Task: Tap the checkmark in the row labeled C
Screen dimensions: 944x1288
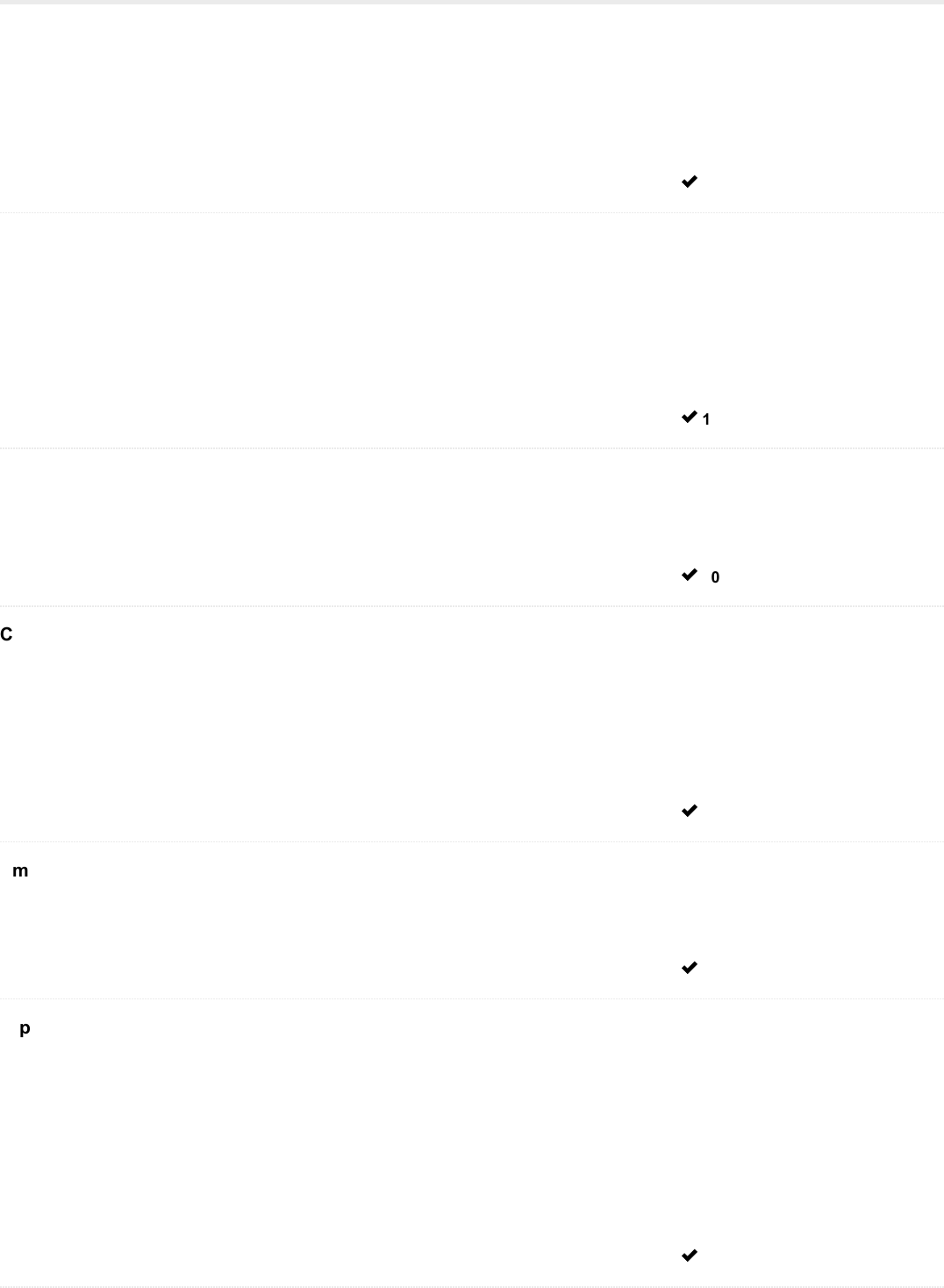Action: (x=690, y=811)
